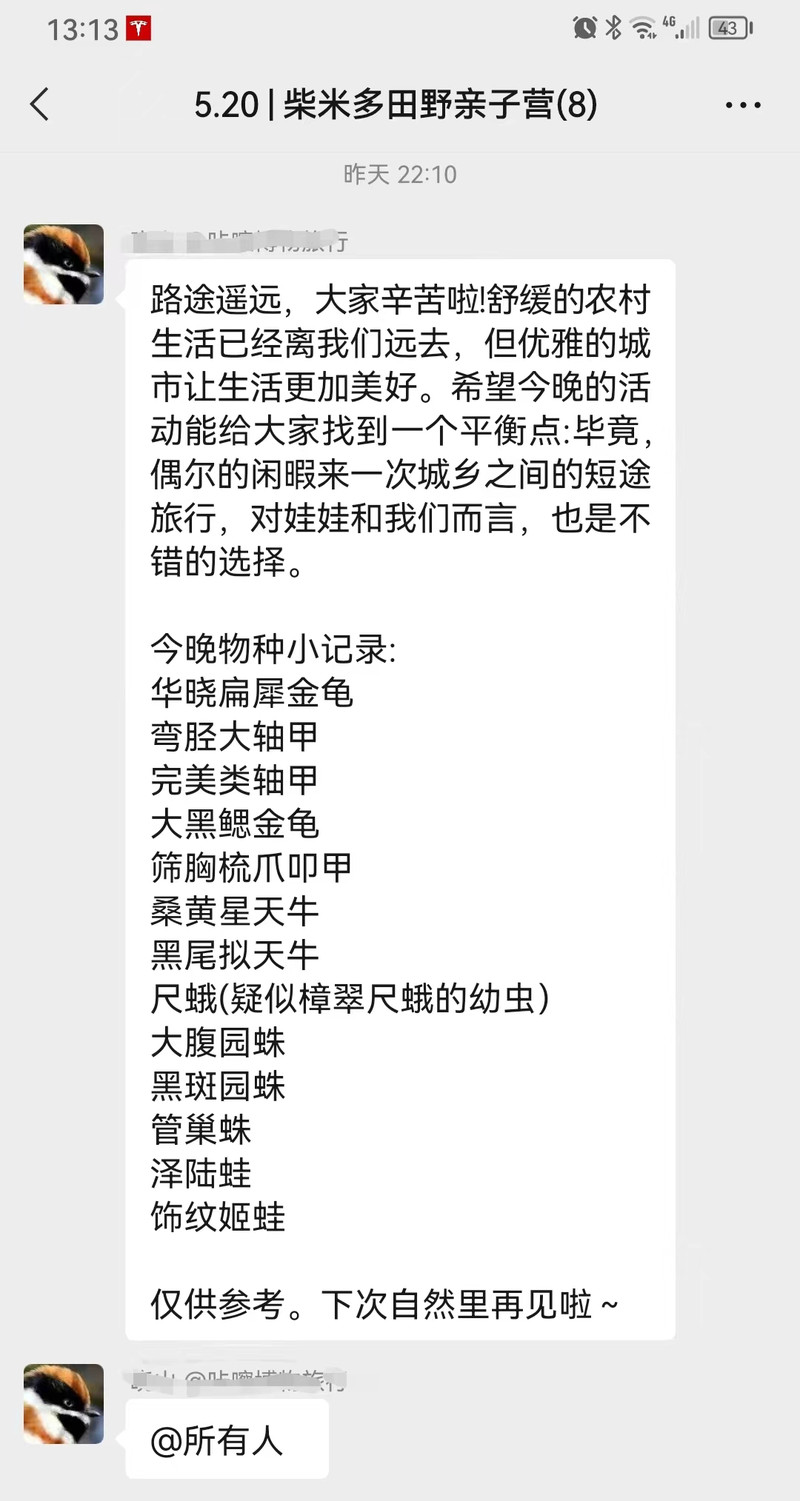Go back from the group chat

coord(40,104)
